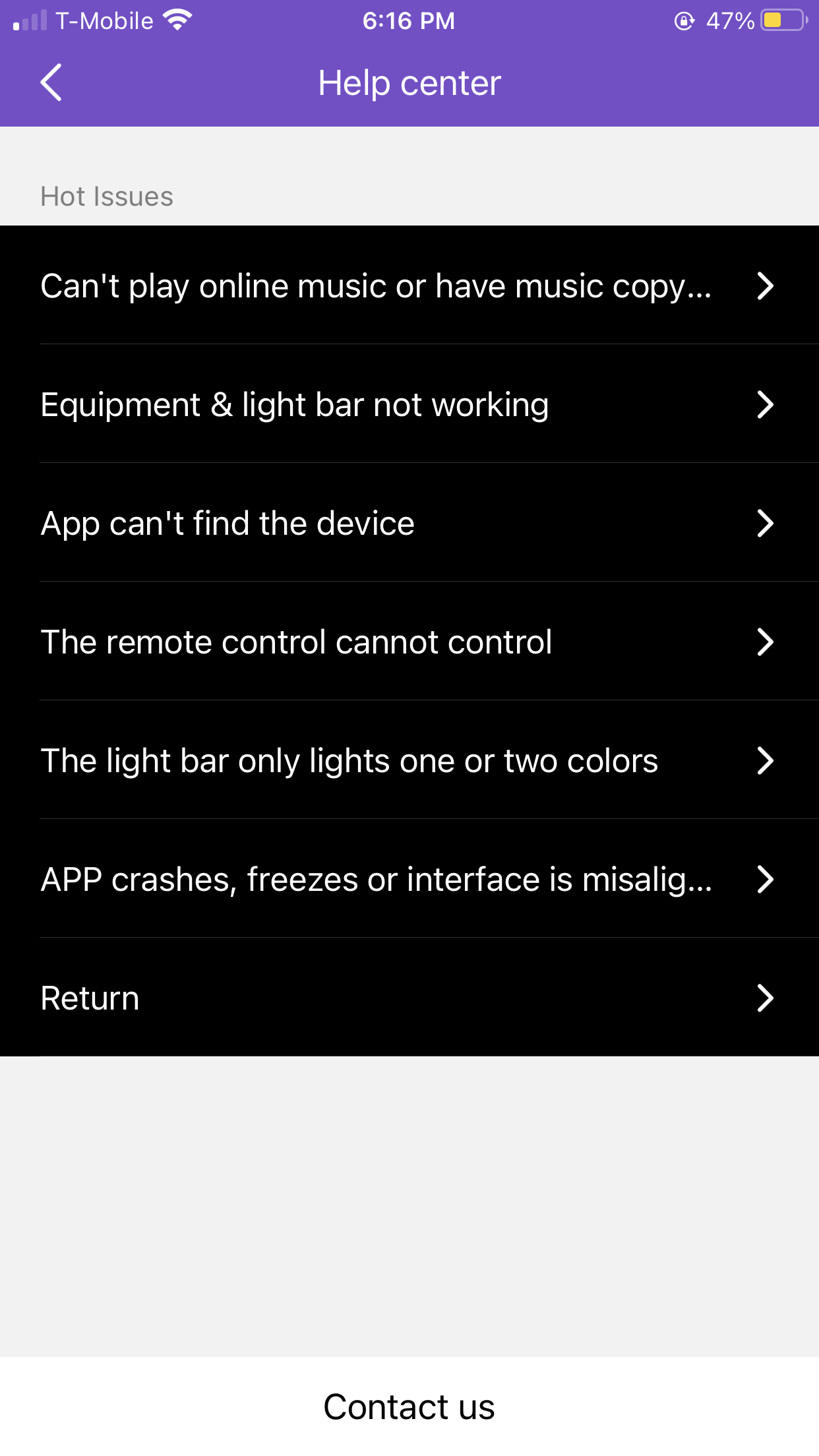Viewport: 819px width, 1456px height.
Task: Select the Return row
Action: click(409, 997)
